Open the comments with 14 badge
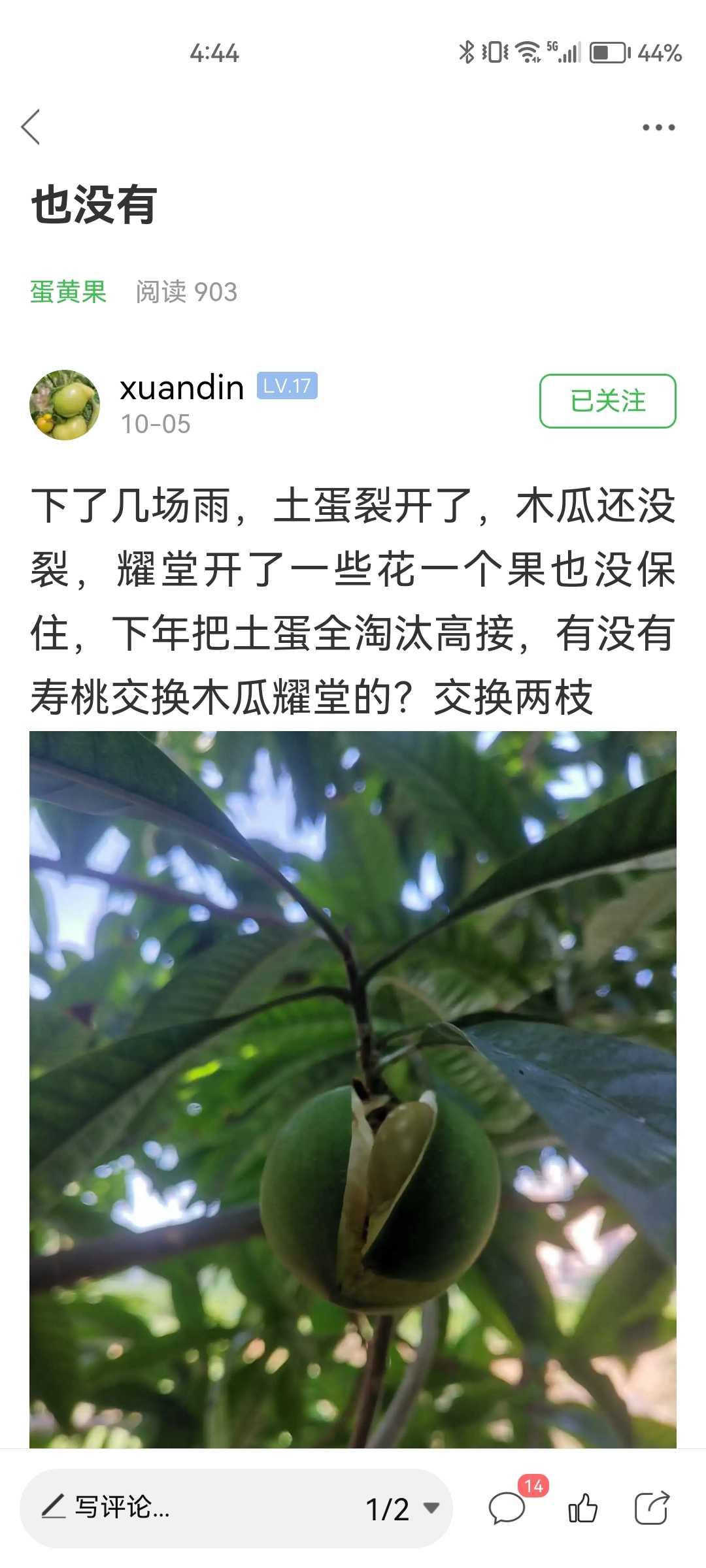 point(509,1507)
